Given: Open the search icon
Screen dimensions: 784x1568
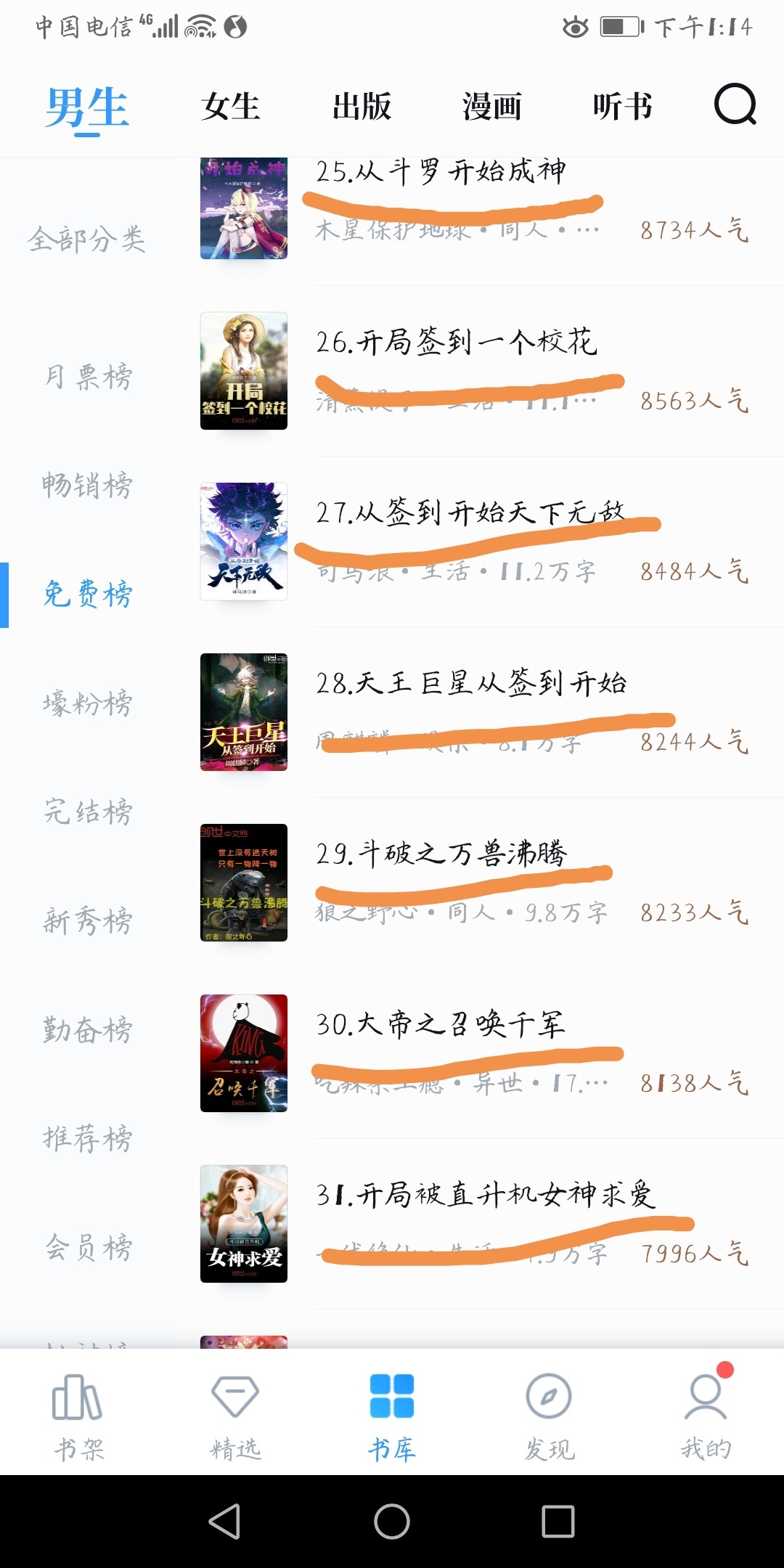Looking at the screenshot, I should pos(735,105).
